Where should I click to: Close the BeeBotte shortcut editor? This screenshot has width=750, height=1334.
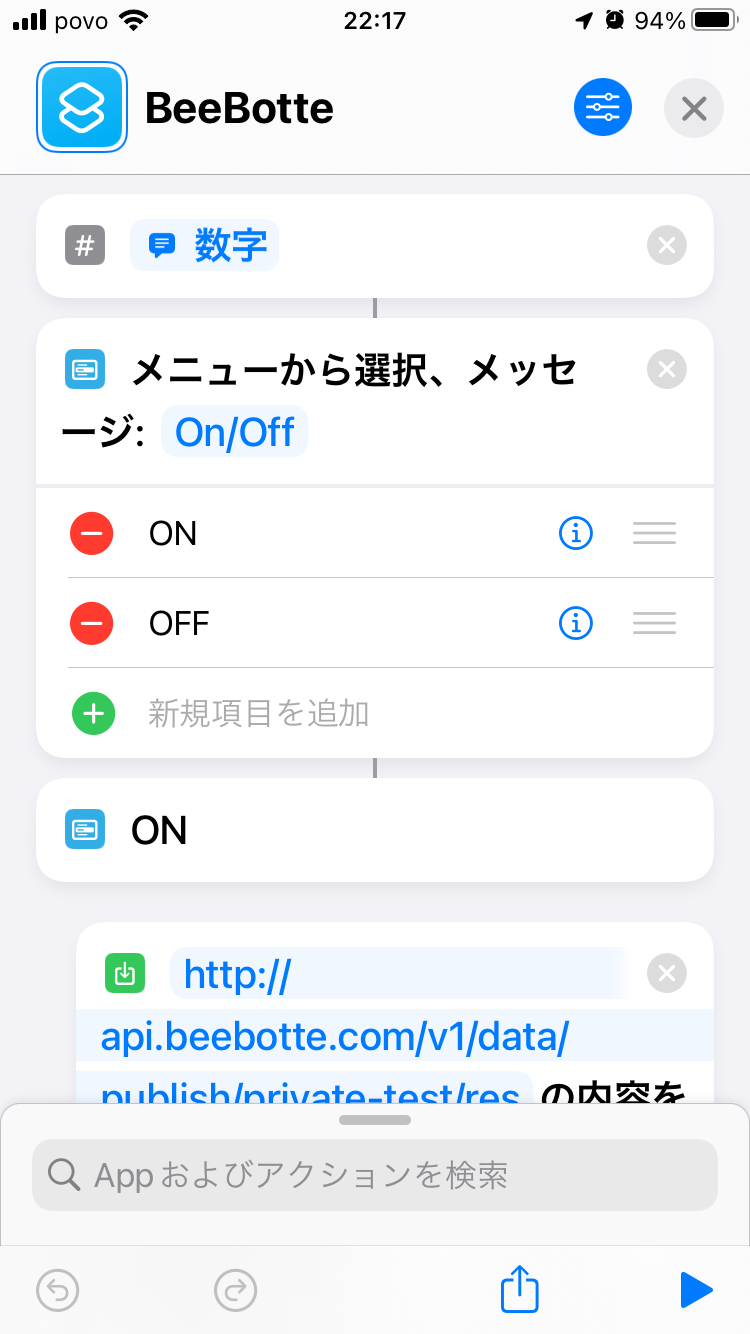point(694,107)
